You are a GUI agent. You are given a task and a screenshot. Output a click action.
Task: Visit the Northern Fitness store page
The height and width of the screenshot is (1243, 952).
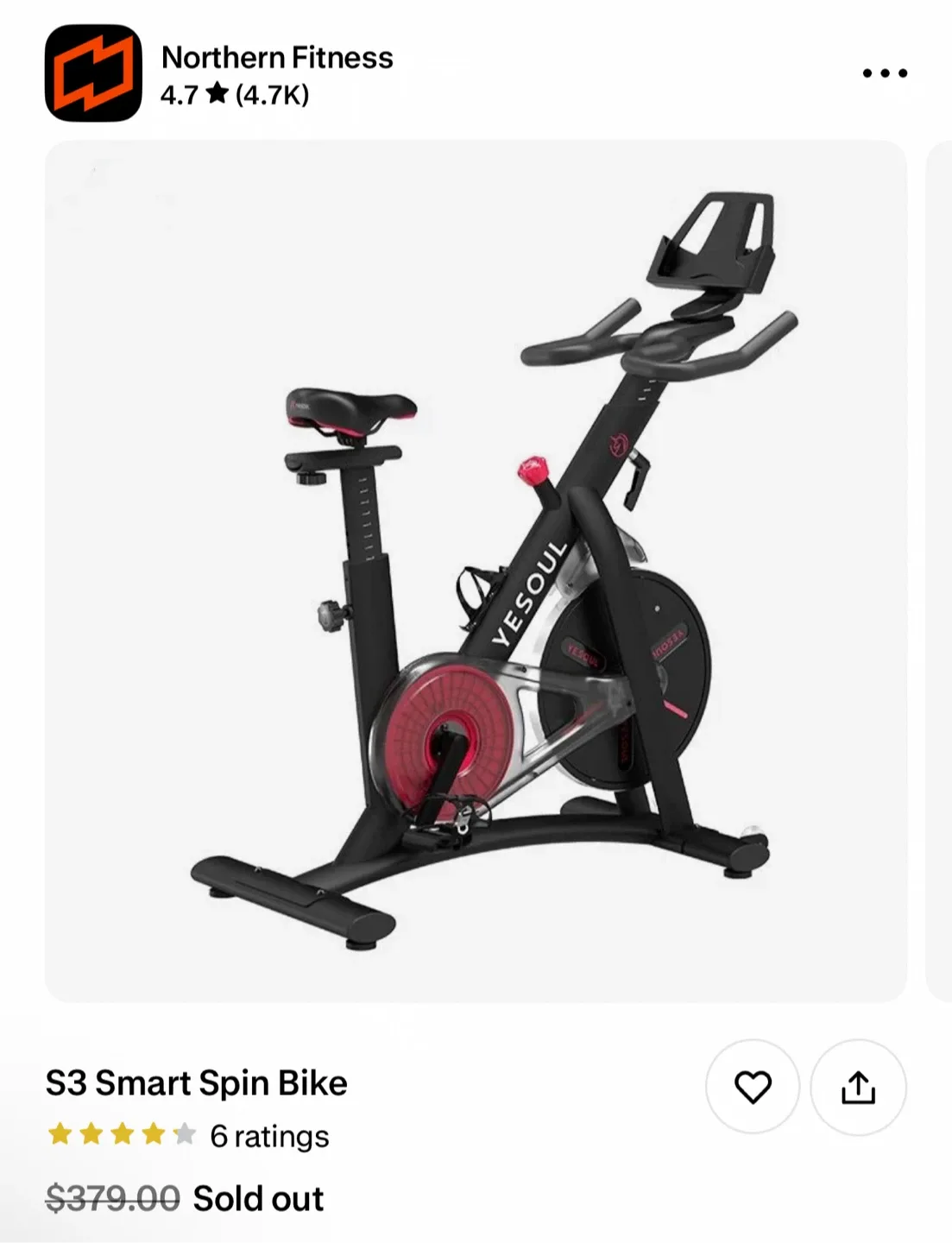point(276,58)
